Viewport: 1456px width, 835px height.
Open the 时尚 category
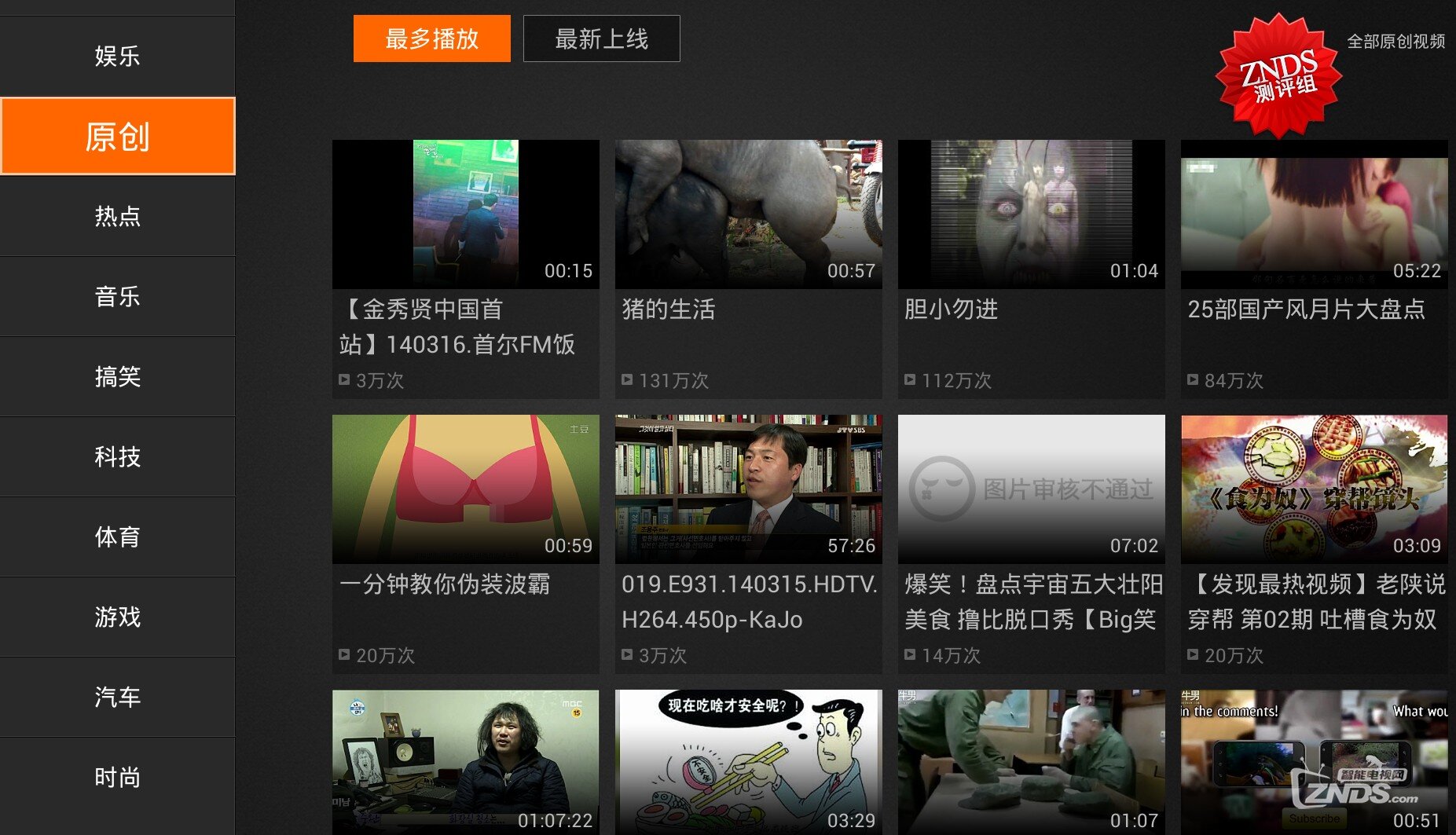click(117, 777)
